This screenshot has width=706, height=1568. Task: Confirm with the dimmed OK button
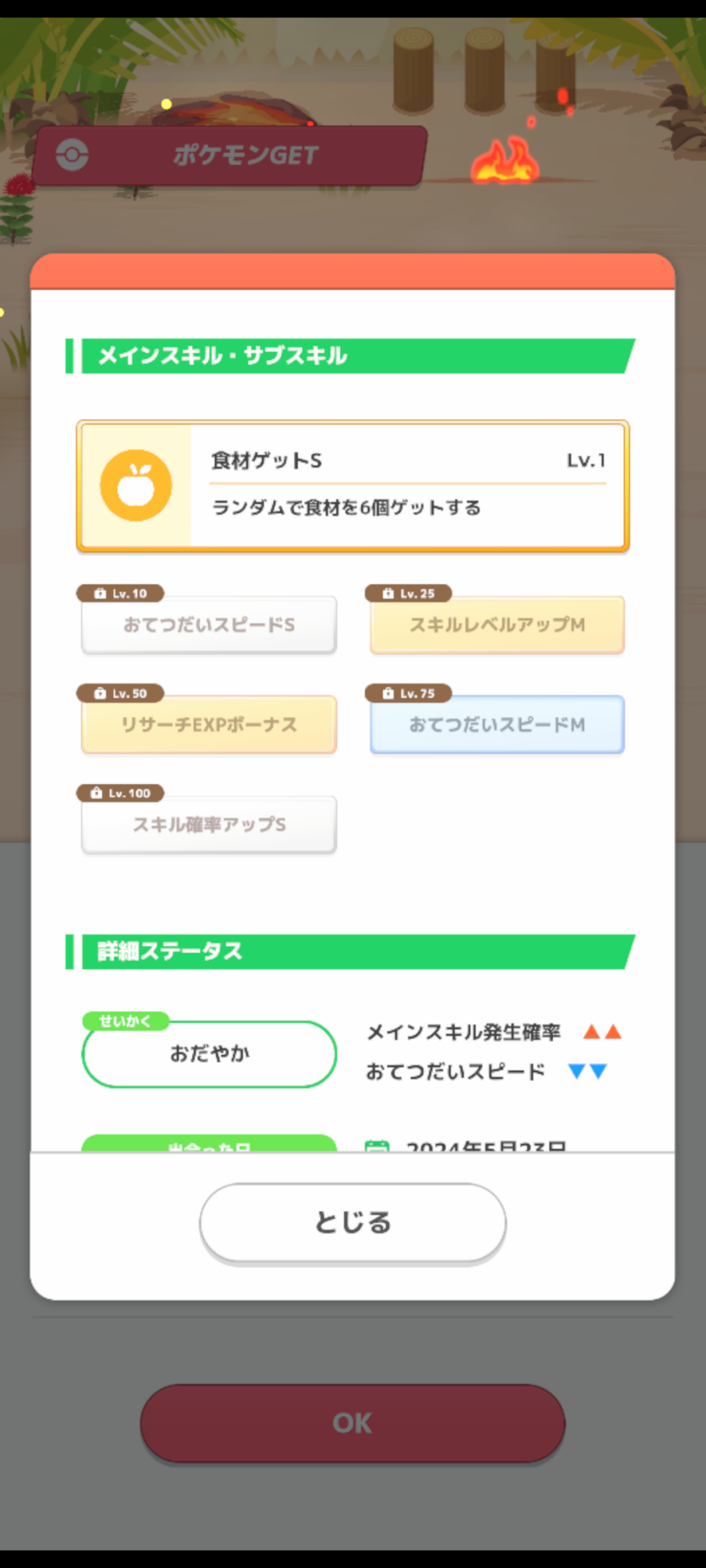pos(352,1423)
